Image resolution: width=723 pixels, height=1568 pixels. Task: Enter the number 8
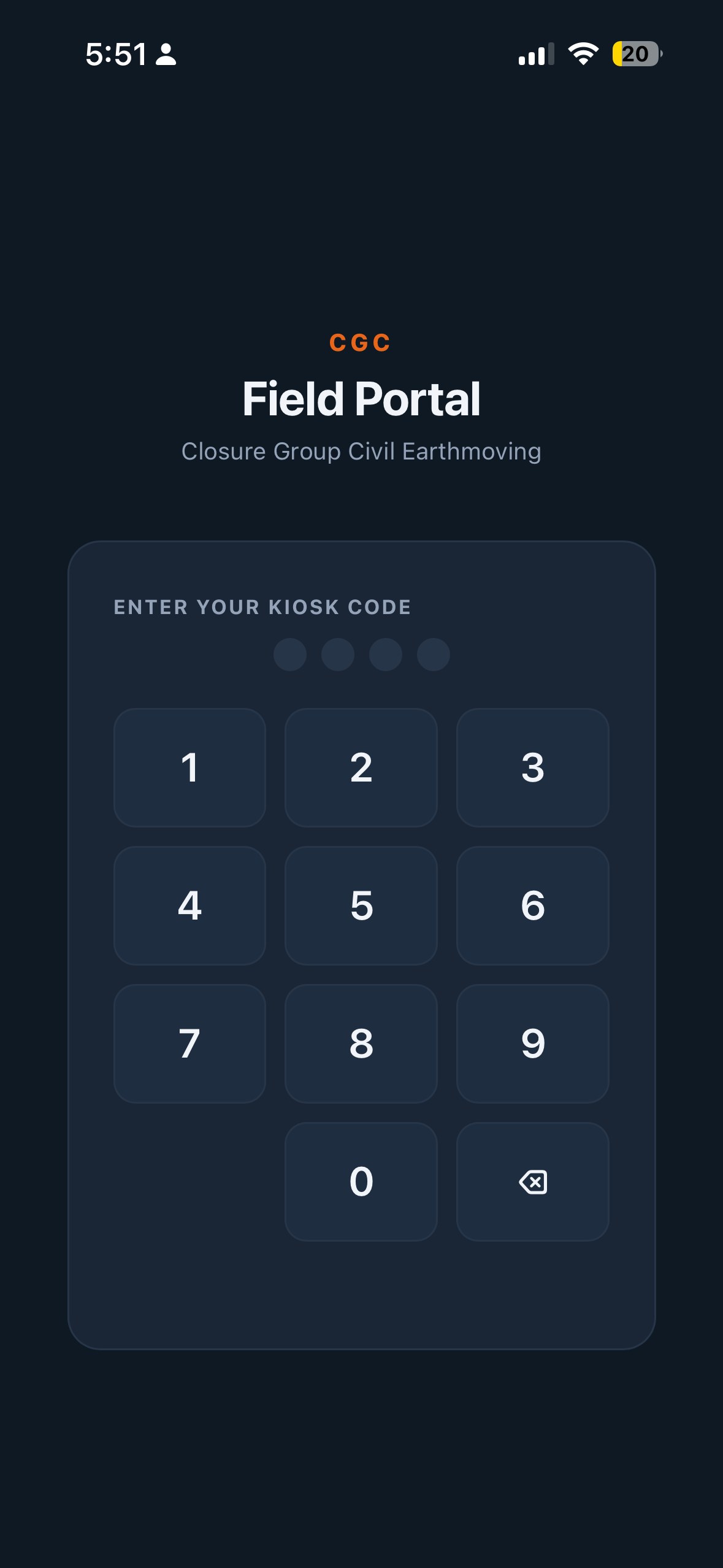coord(361,1043)
